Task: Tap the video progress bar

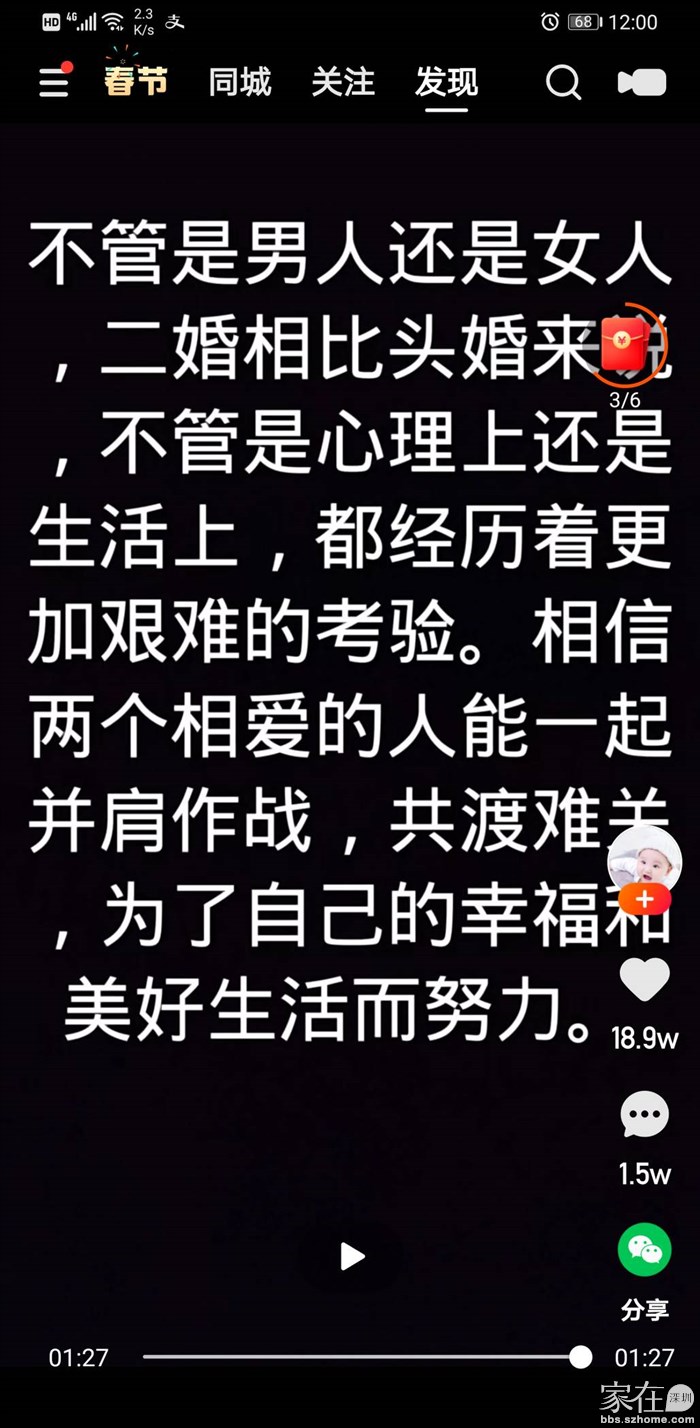Action: tap(360, 1357)
